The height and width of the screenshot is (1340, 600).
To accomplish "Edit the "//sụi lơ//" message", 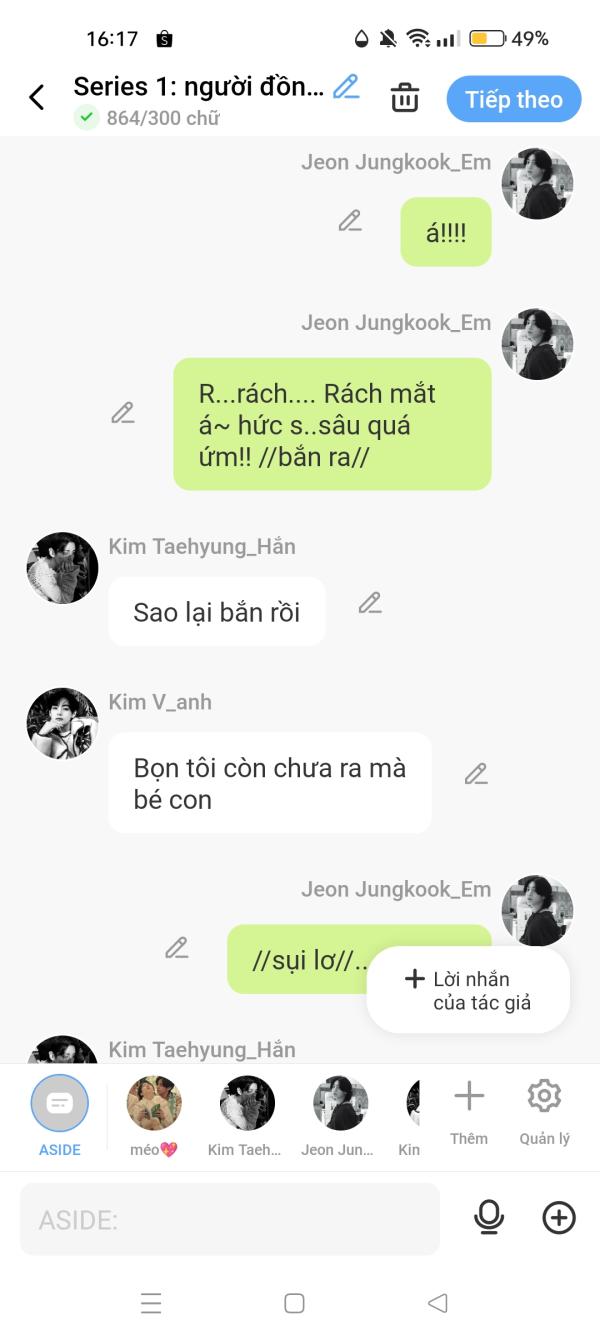I will [177, 948].
